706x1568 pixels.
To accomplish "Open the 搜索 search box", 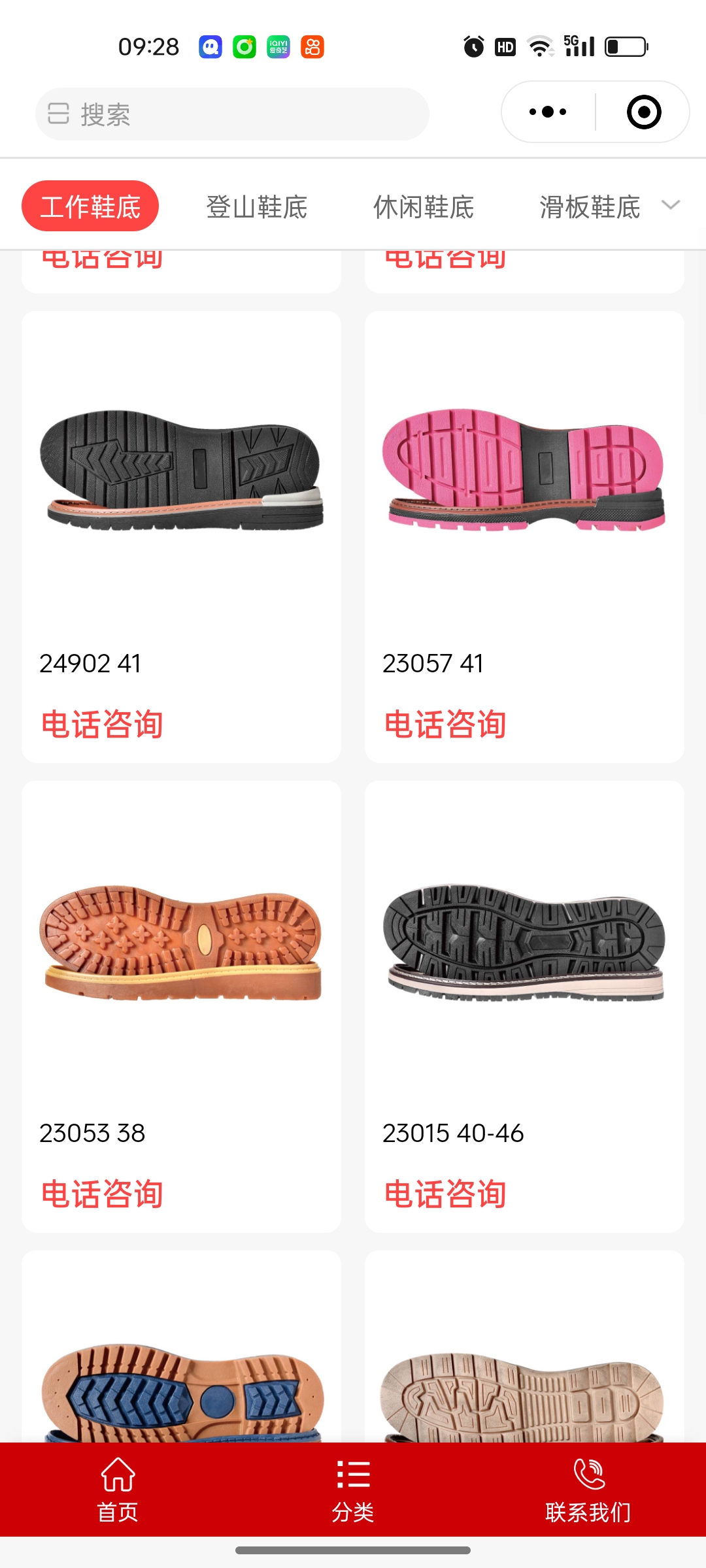I will click(x=232, y=114).
